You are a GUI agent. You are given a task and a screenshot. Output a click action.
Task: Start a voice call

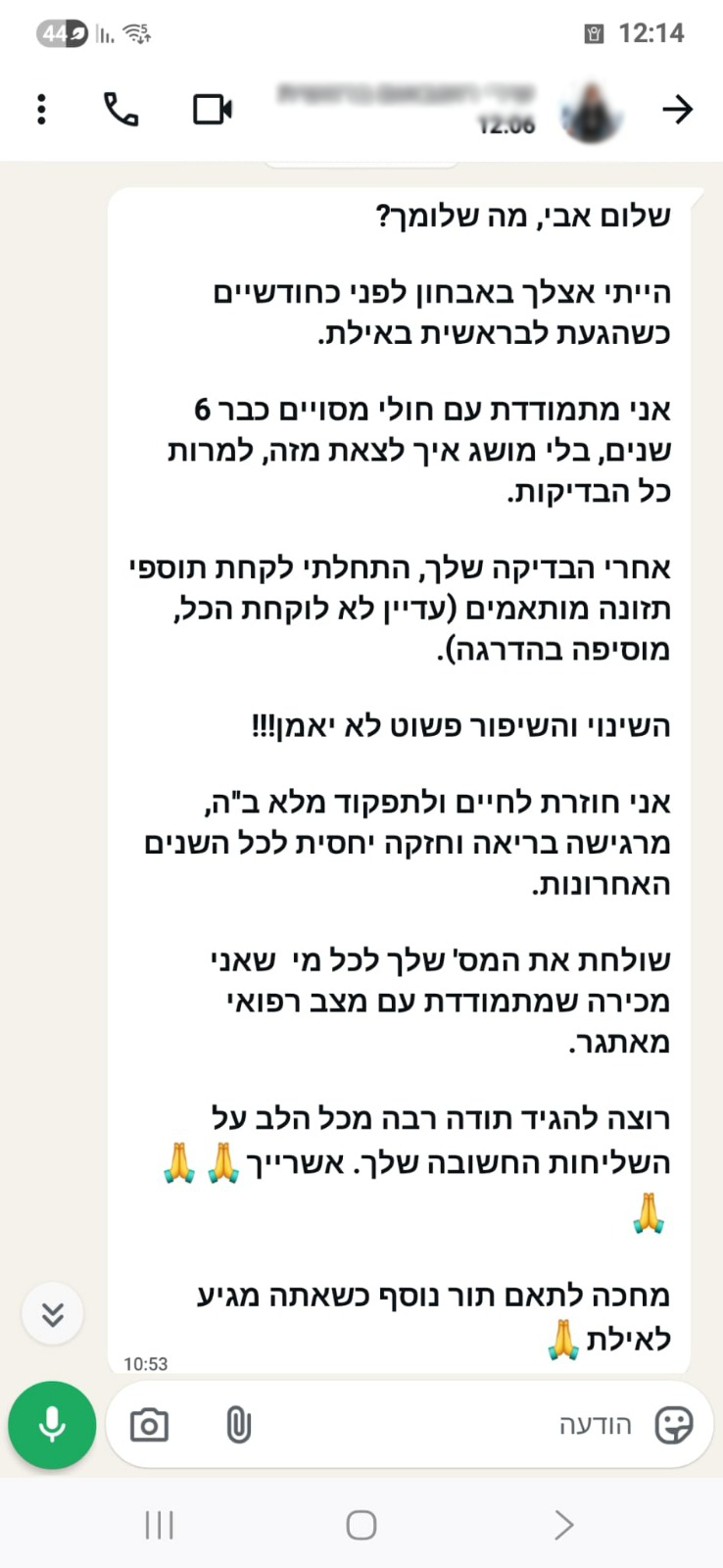pos(120,109)
